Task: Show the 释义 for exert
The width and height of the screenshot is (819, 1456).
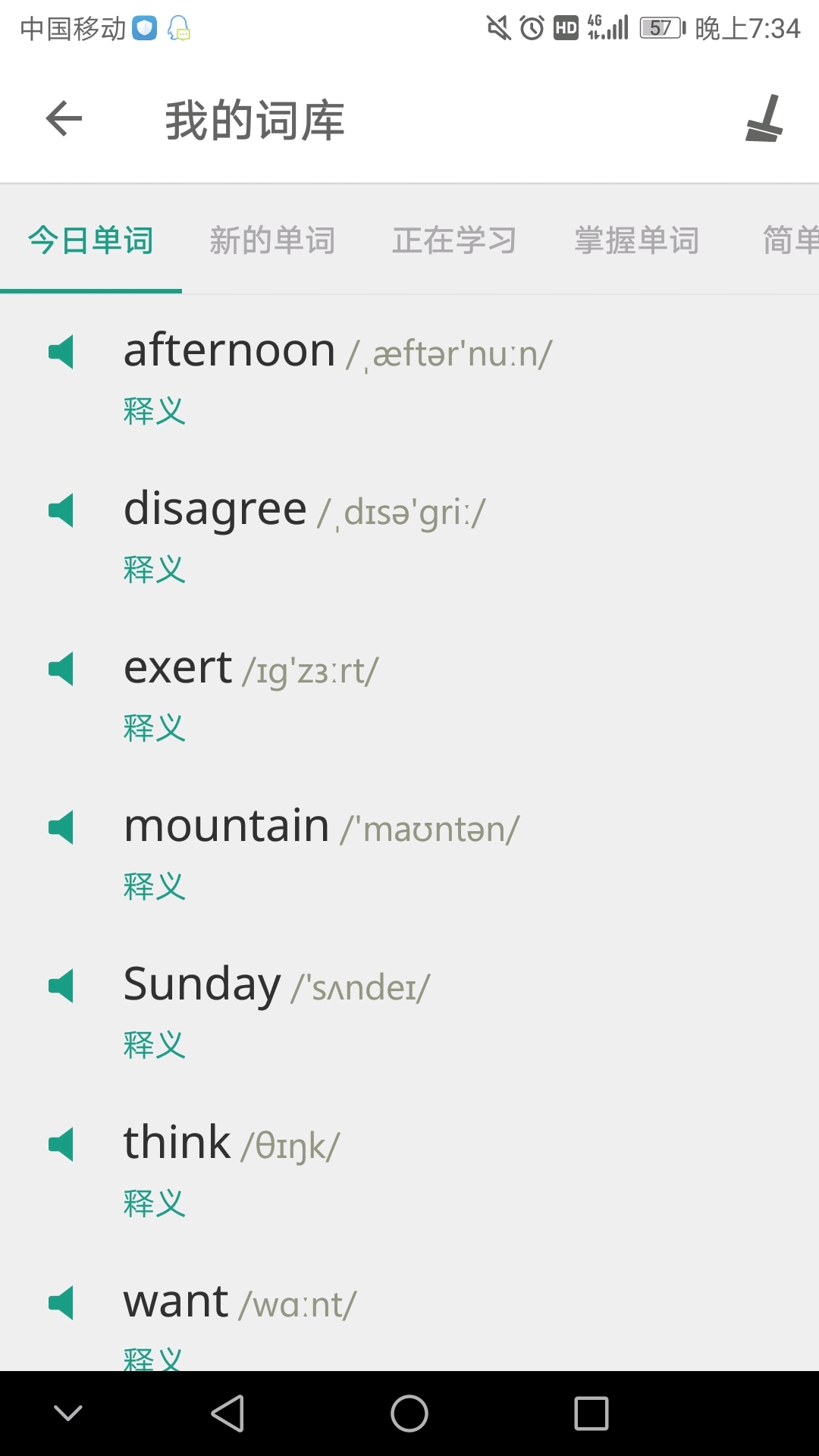Action: [x=155, y=728]
